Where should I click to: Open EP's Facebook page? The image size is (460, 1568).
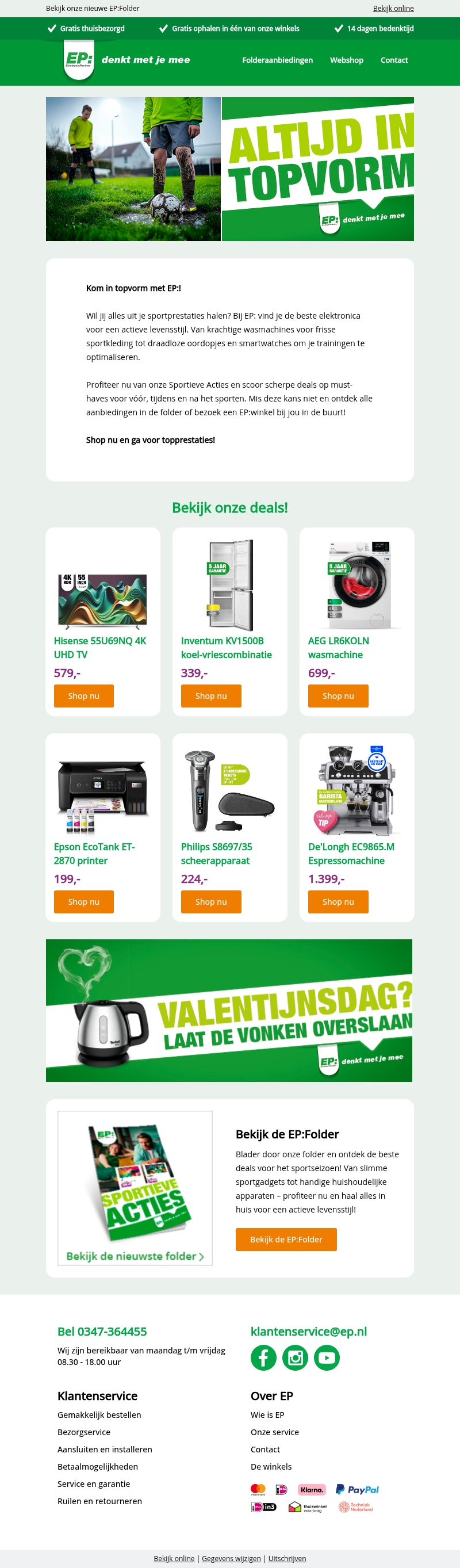click(x=263, y=1357)
